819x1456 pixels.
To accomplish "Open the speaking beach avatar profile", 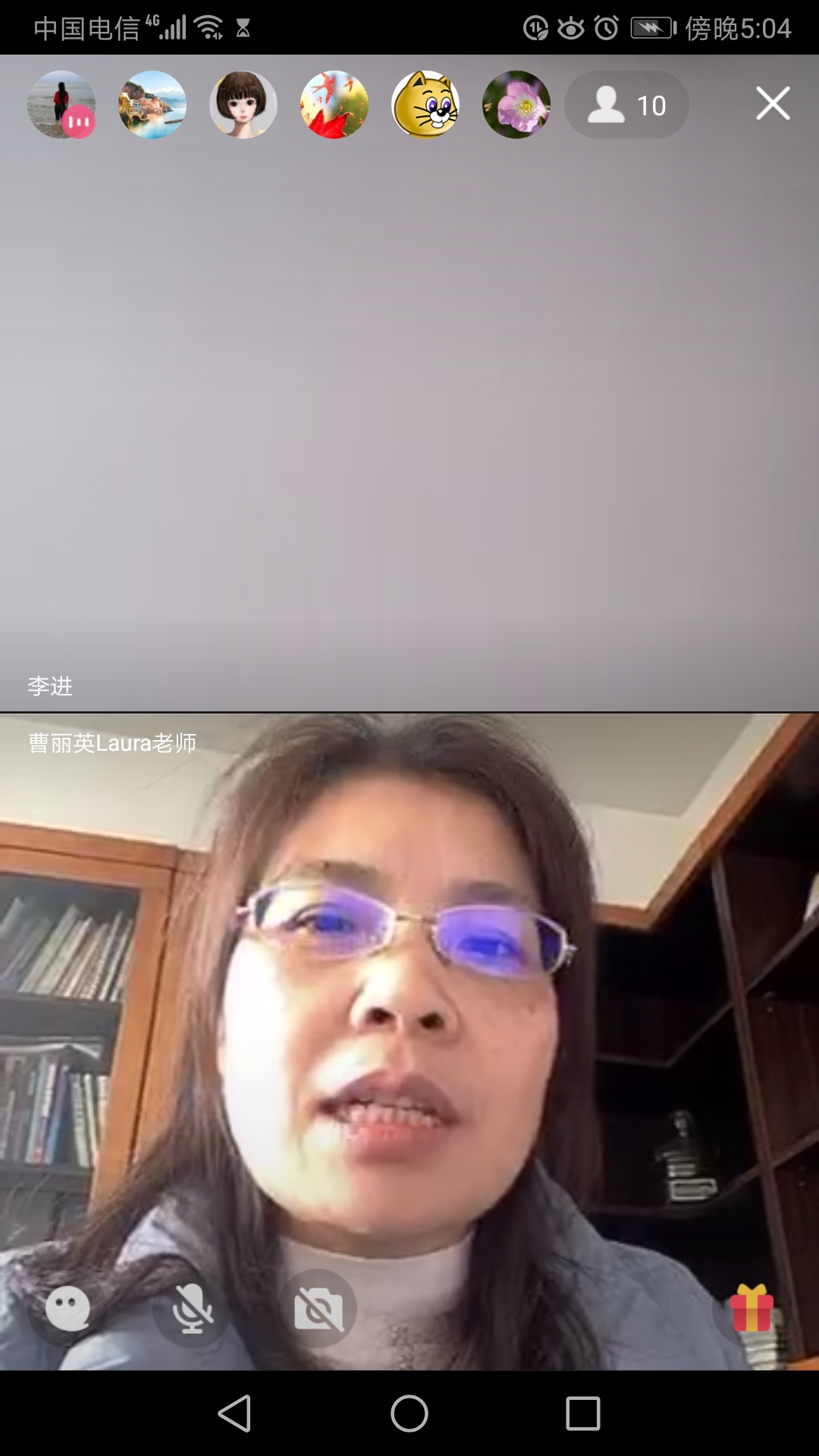I will (61, 105).
